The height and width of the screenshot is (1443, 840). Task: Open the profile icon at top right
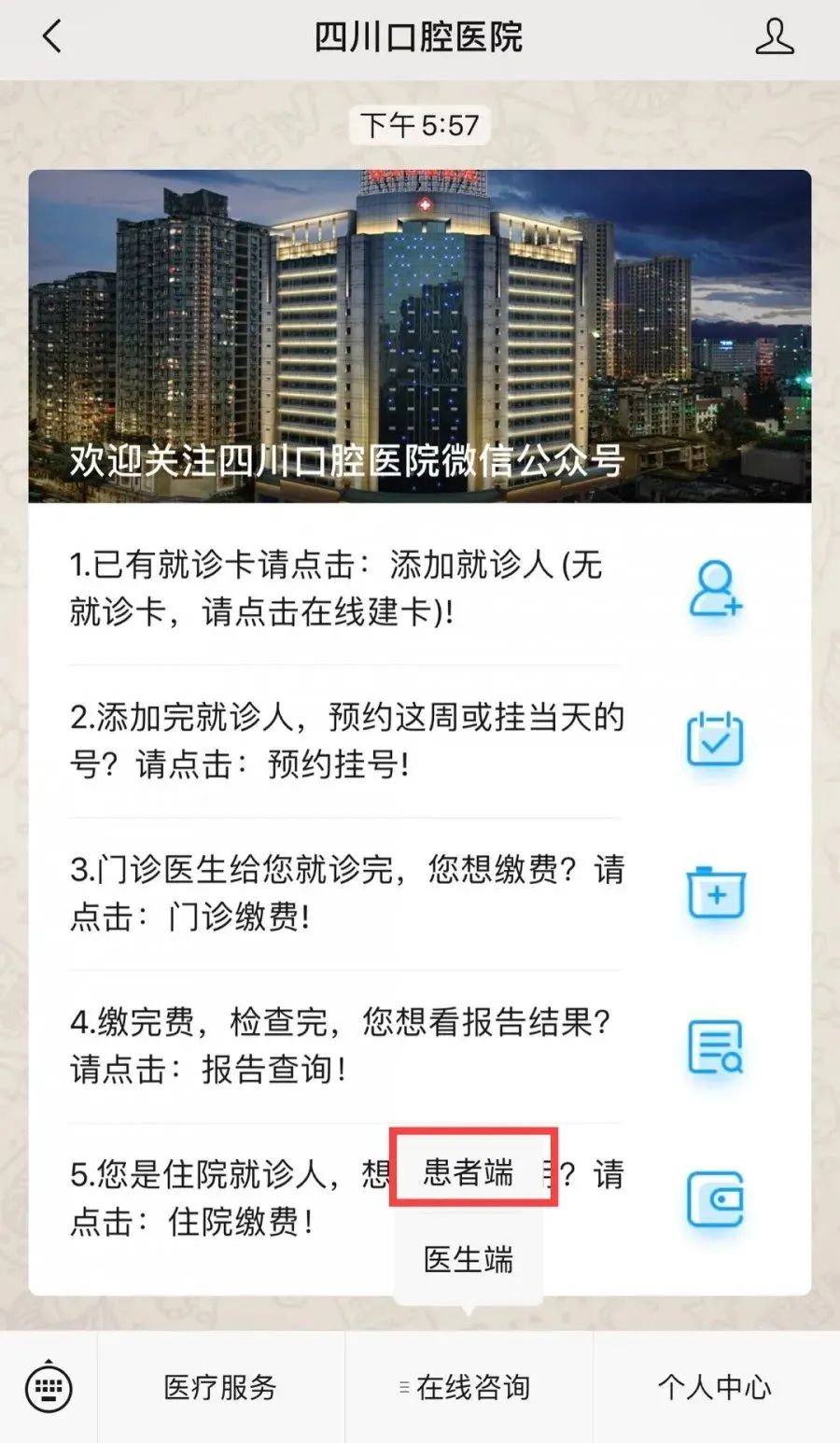pos(775,37)
